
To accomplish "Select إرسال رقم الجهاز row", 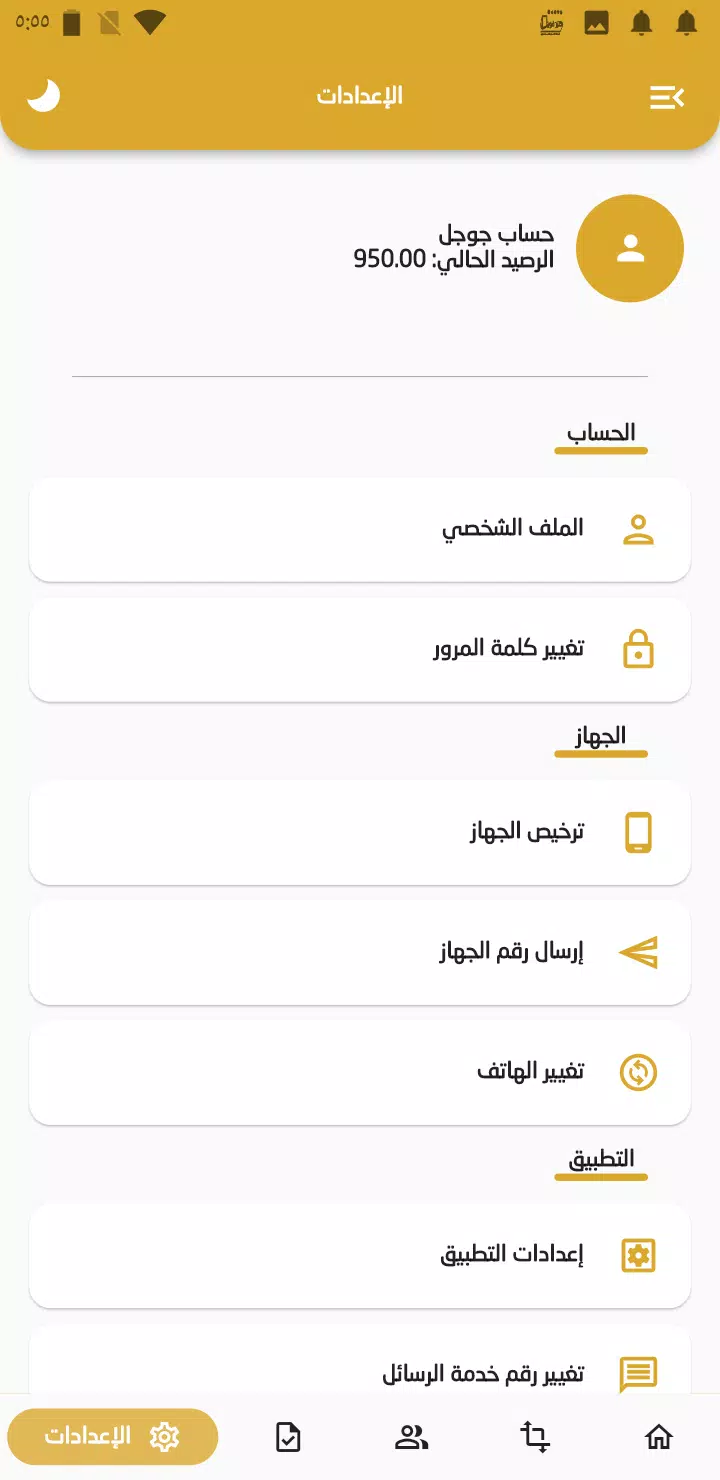I will click(x=360, y=953).
